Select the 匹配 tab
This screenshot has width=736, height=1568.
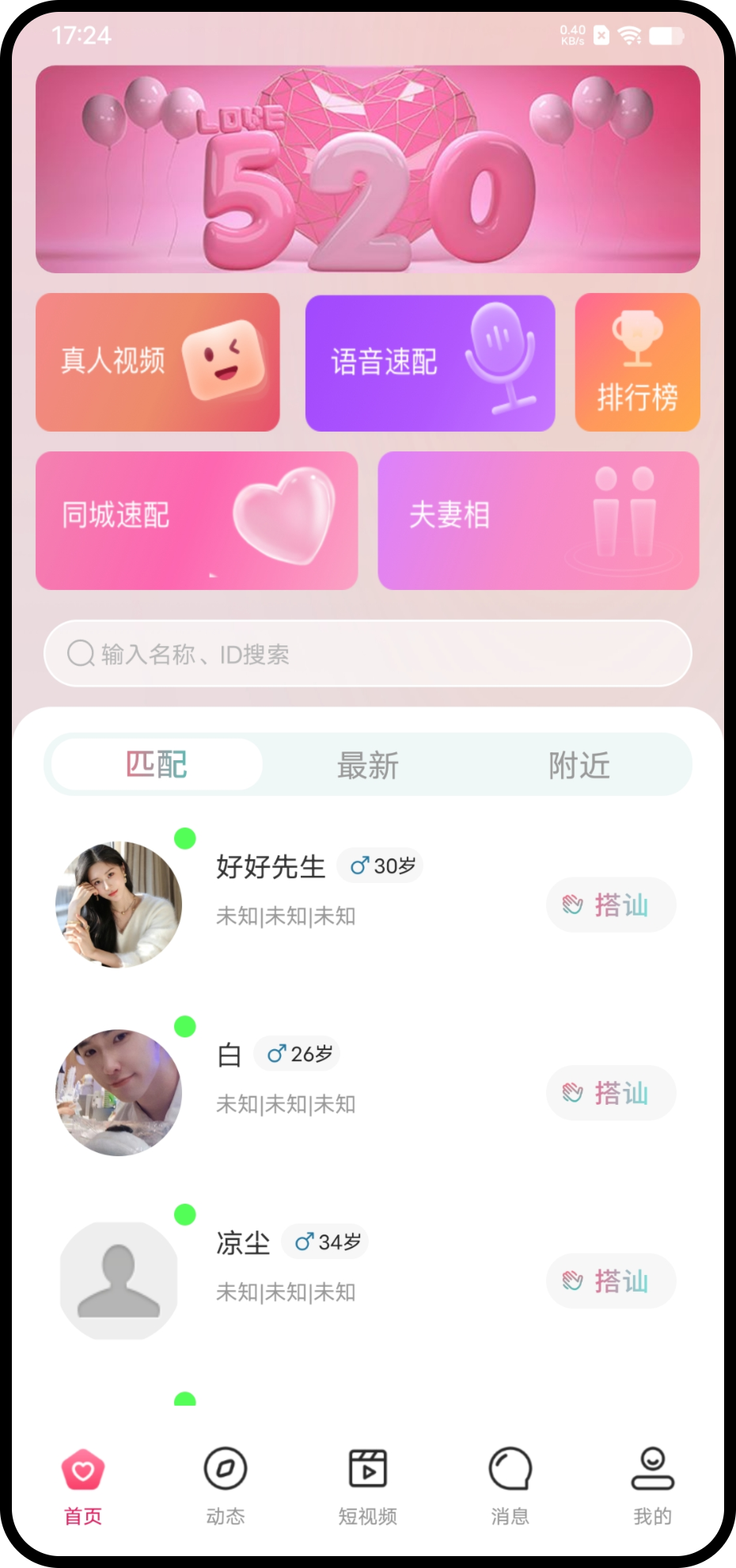[x=157, y=764]
